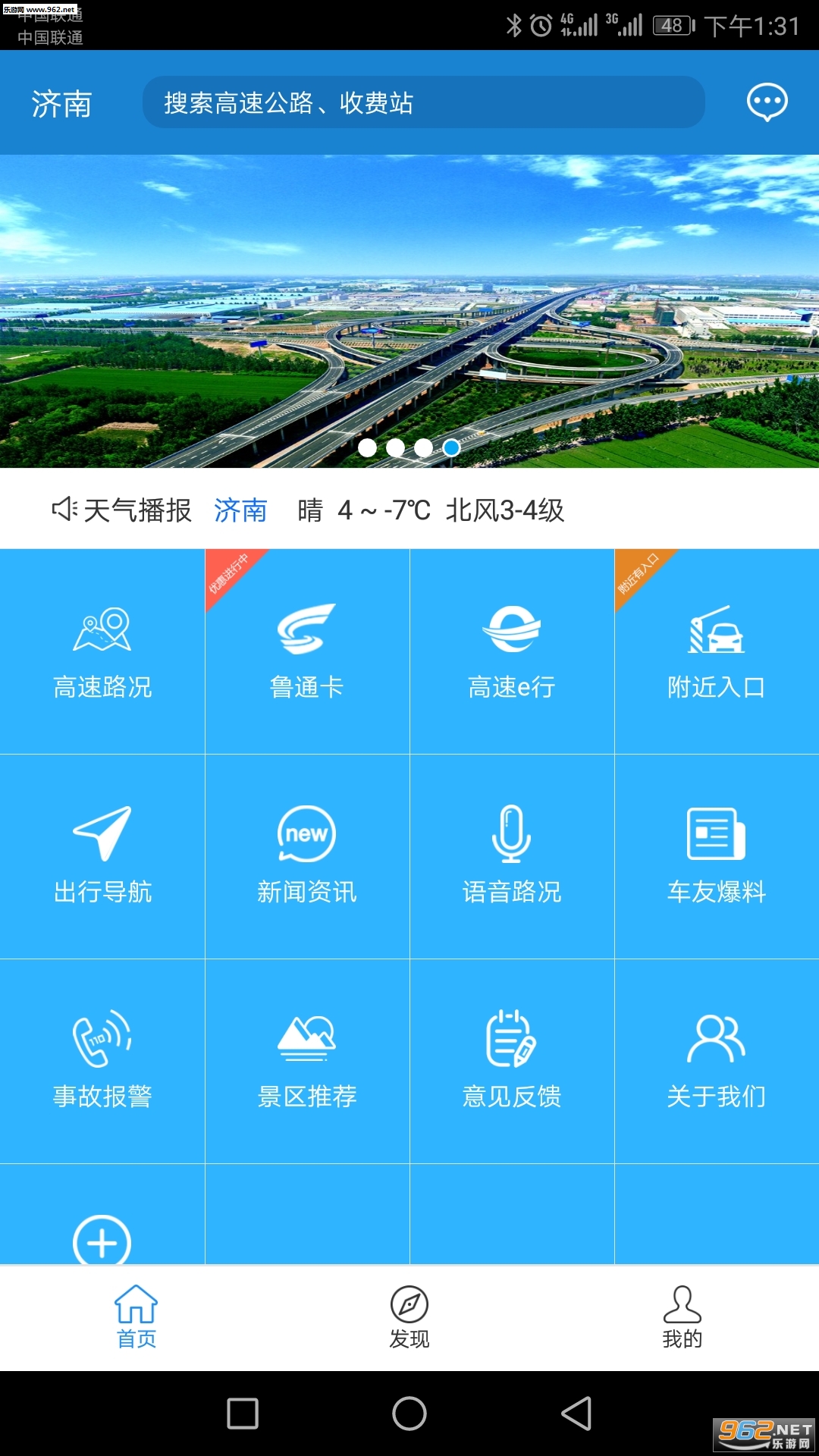Open the messages chat bubble icon

point(767,102)
